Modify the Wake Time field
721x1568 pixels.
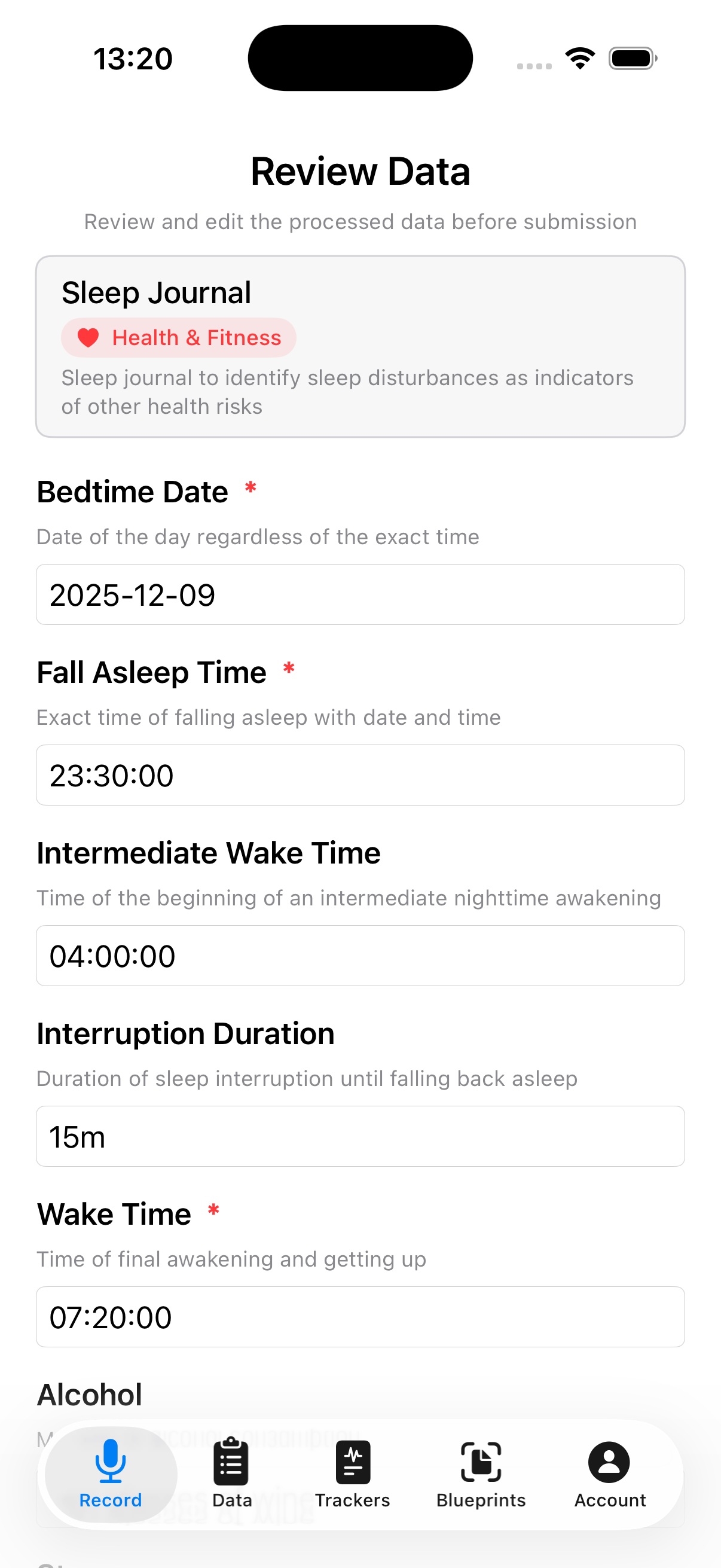coord(360,1317)
